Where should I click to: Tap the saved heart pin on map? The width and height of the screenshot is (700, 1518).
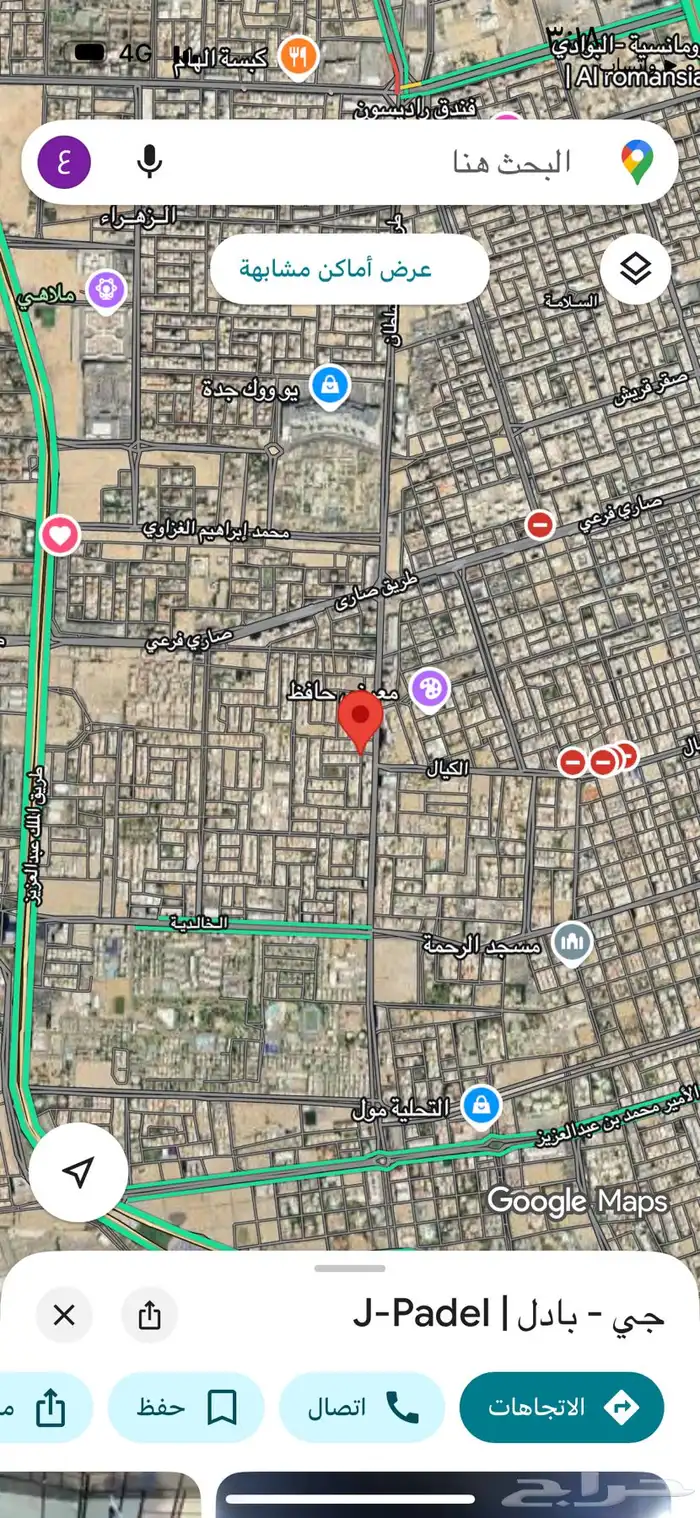coord(60,535)
